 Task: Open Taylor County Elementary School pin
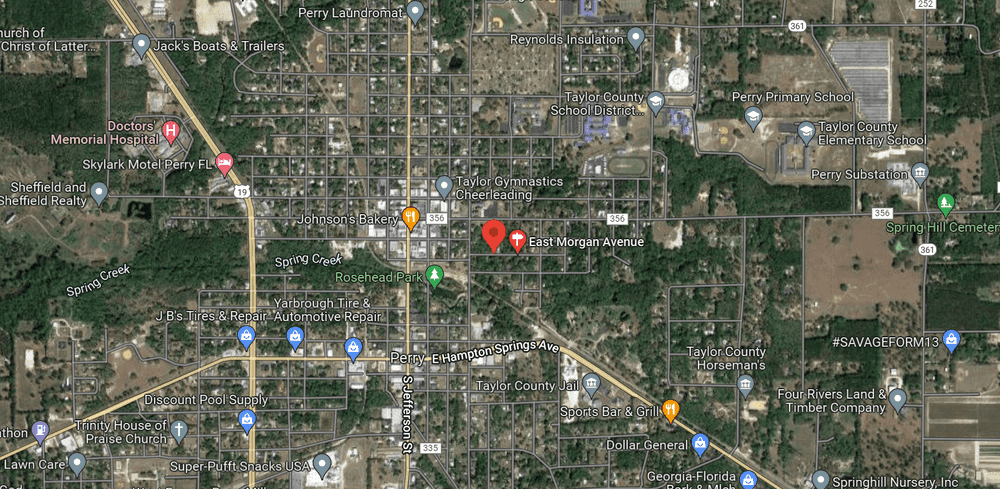coord(806,131)
